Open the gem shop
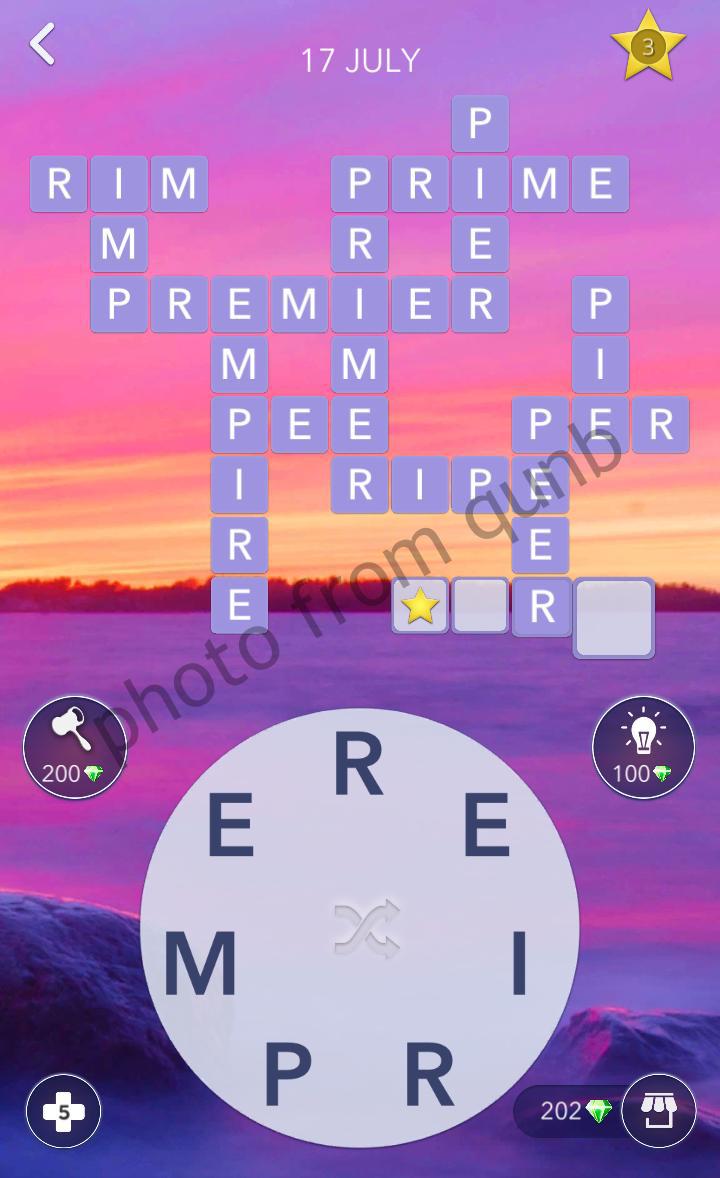The height and width of the screenshot is (1178, 720). click(658, 1110)
